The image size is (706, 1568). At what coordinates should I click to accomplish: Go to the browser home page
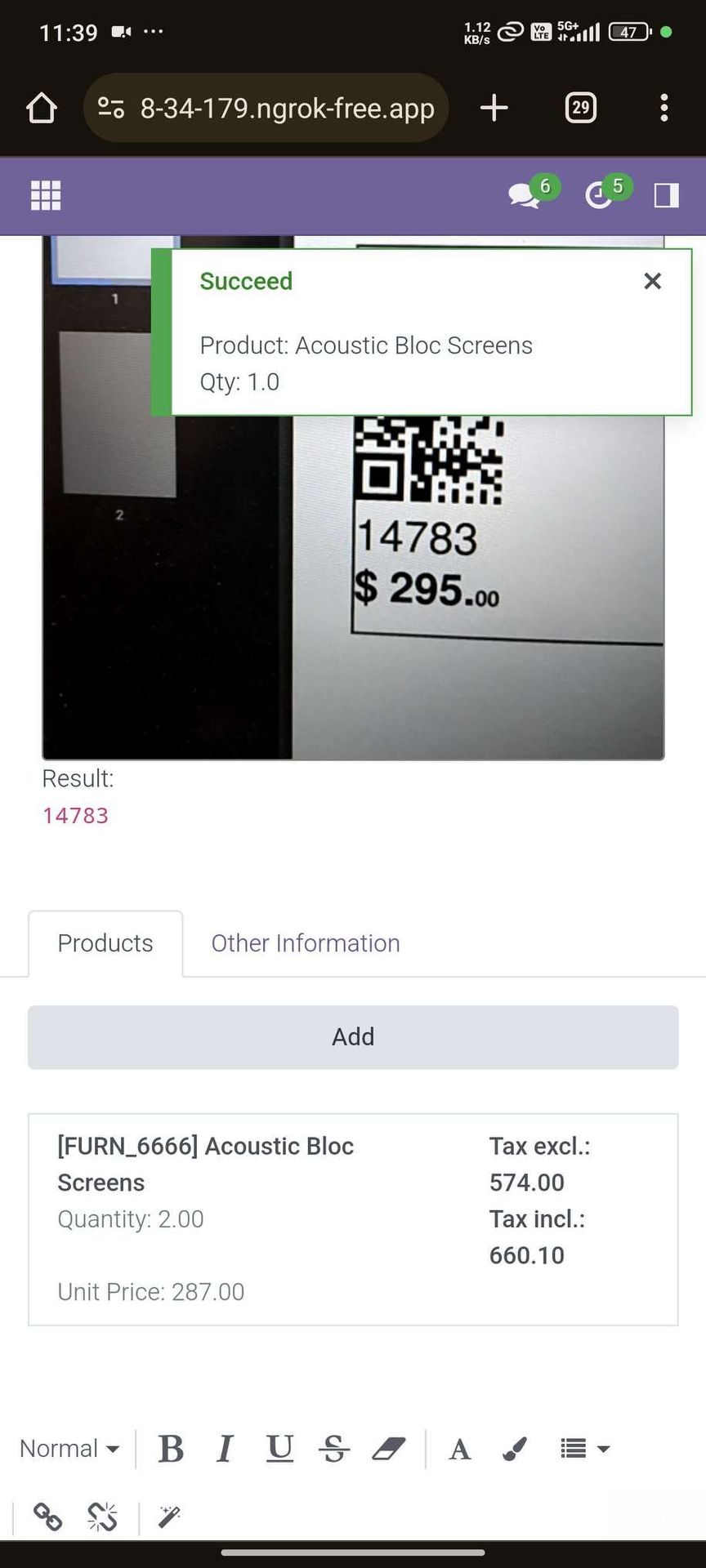point(42,108)
